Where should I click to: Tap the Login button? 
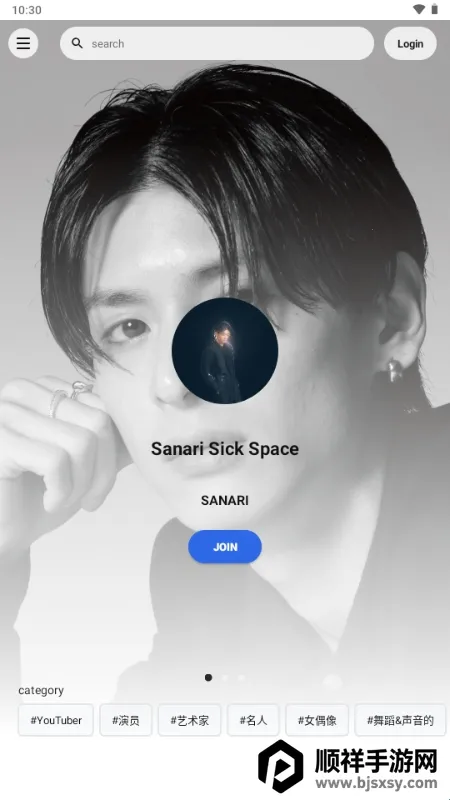[x=410, y=43]
